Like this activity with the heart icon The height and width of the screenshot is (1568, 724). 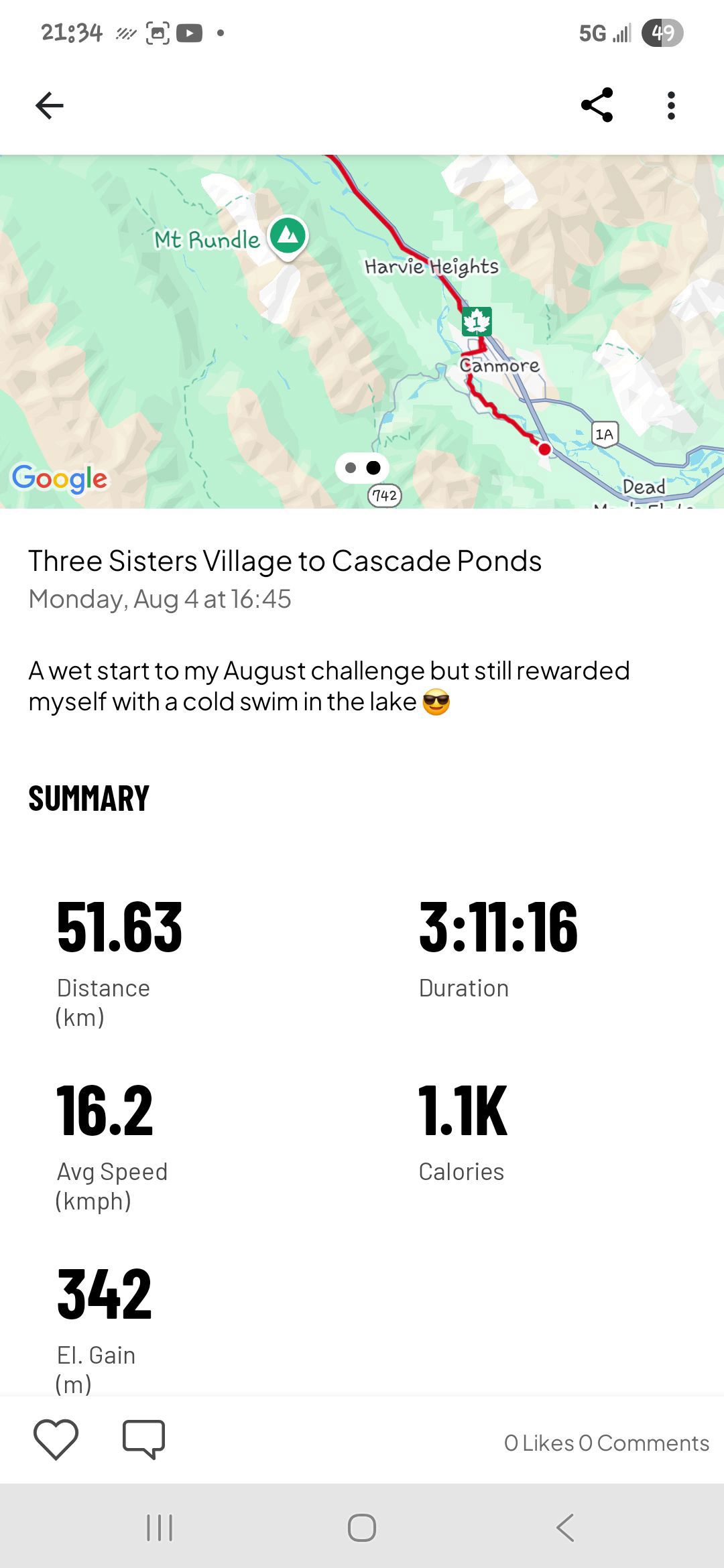(x=56, y=1439)
